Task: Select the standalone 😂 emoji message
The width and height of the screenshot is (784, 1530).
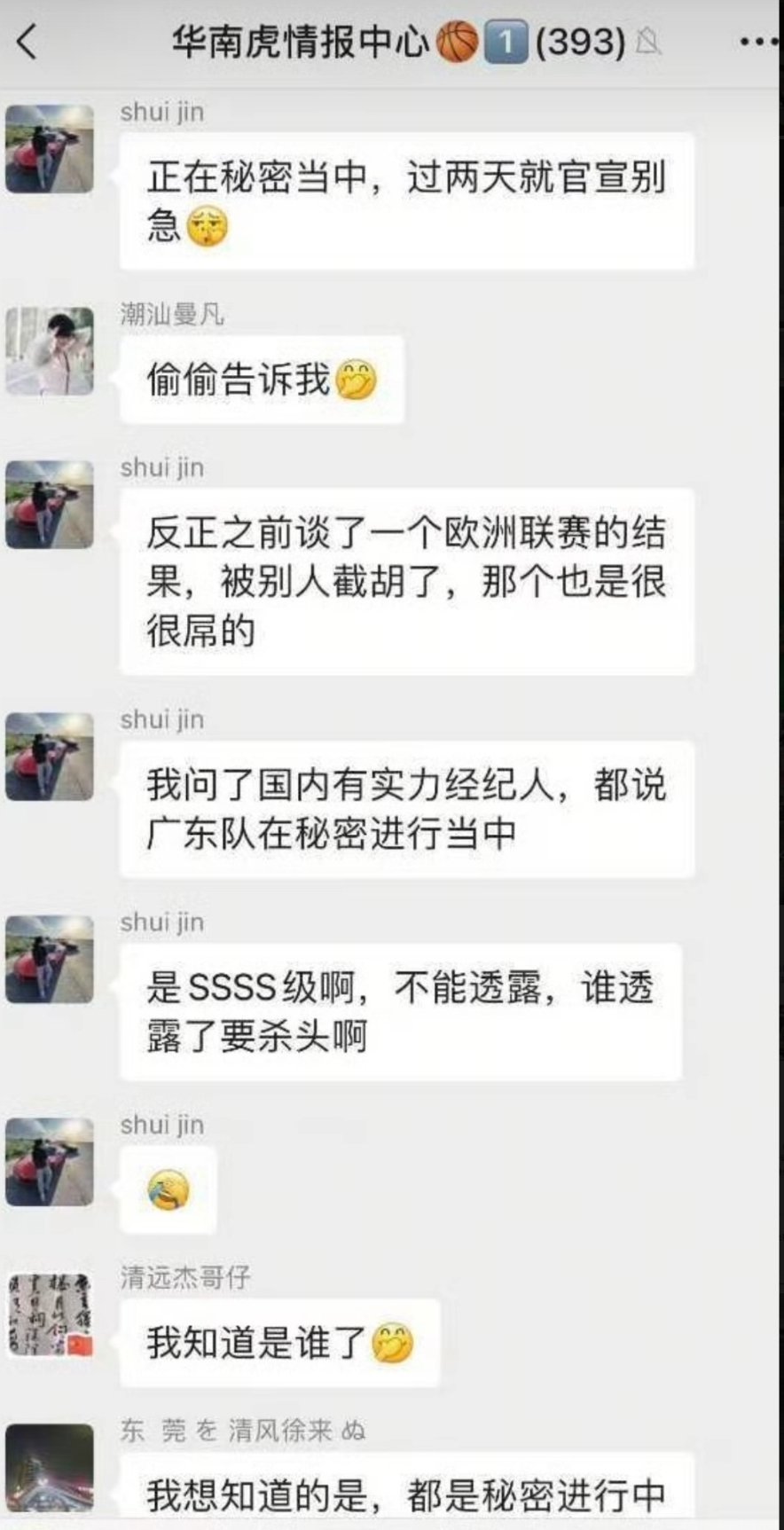Action: pos(169,1189)
